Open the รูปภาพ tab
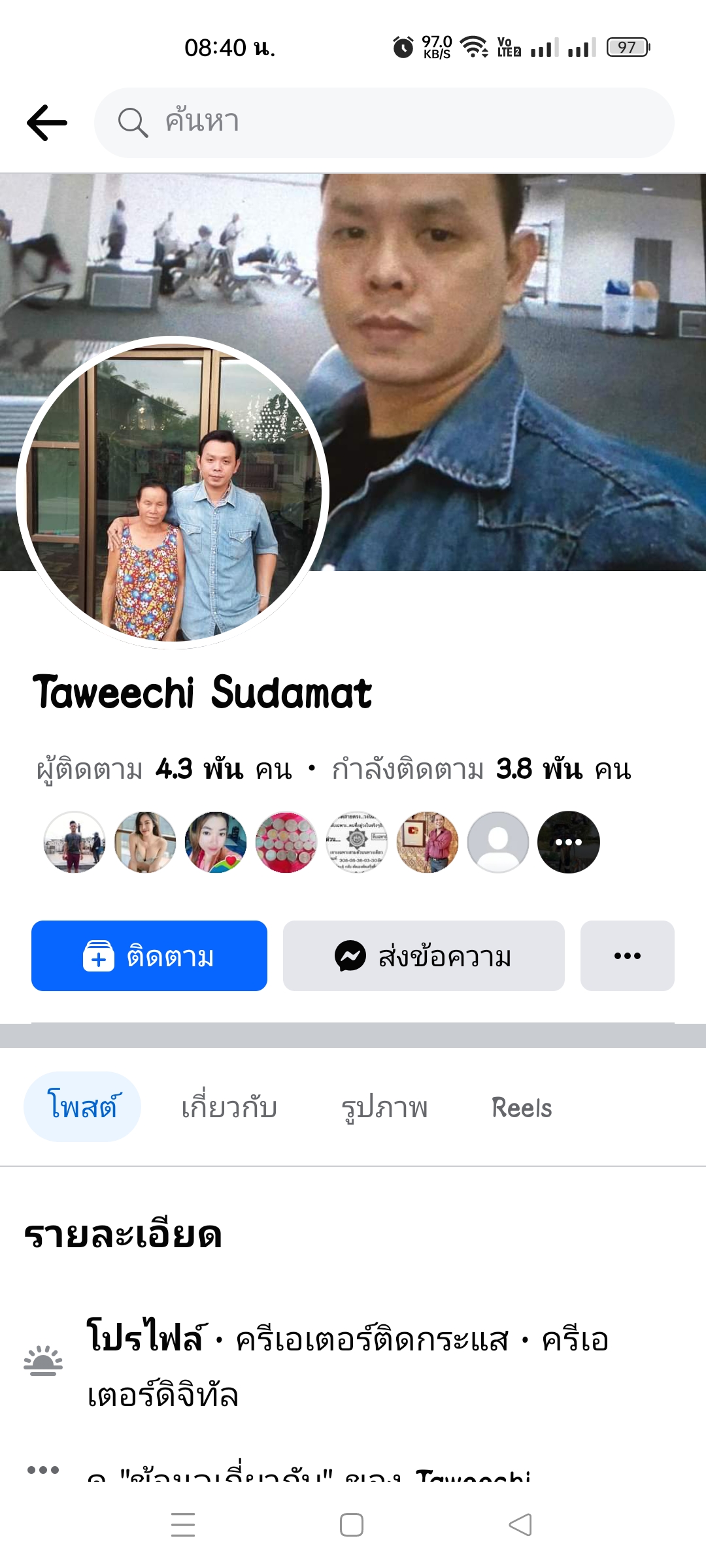The image size is (706, 1568). [384, 1107]
